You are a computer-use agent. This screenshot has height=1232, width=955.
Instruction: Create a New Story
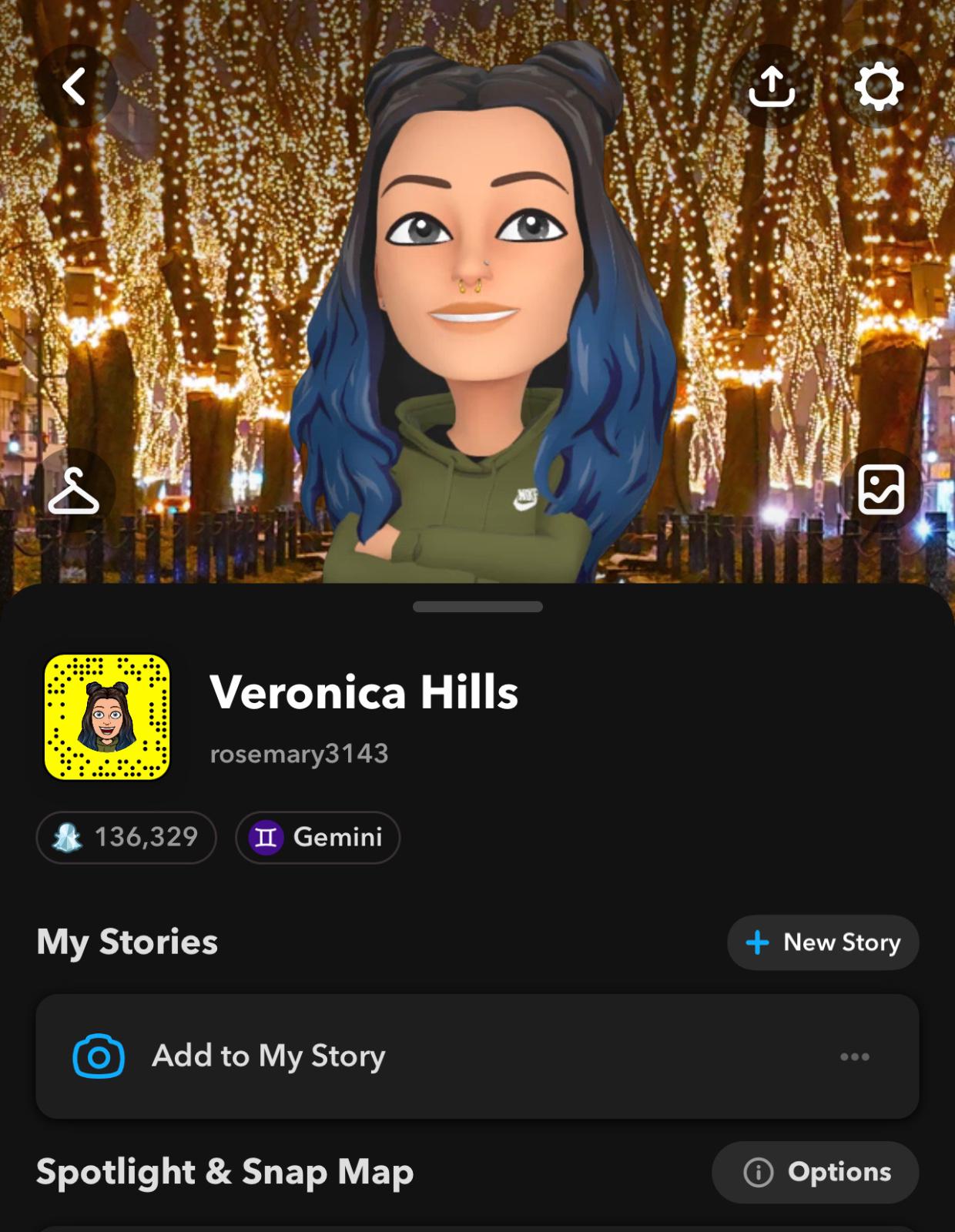pos(823,942)
